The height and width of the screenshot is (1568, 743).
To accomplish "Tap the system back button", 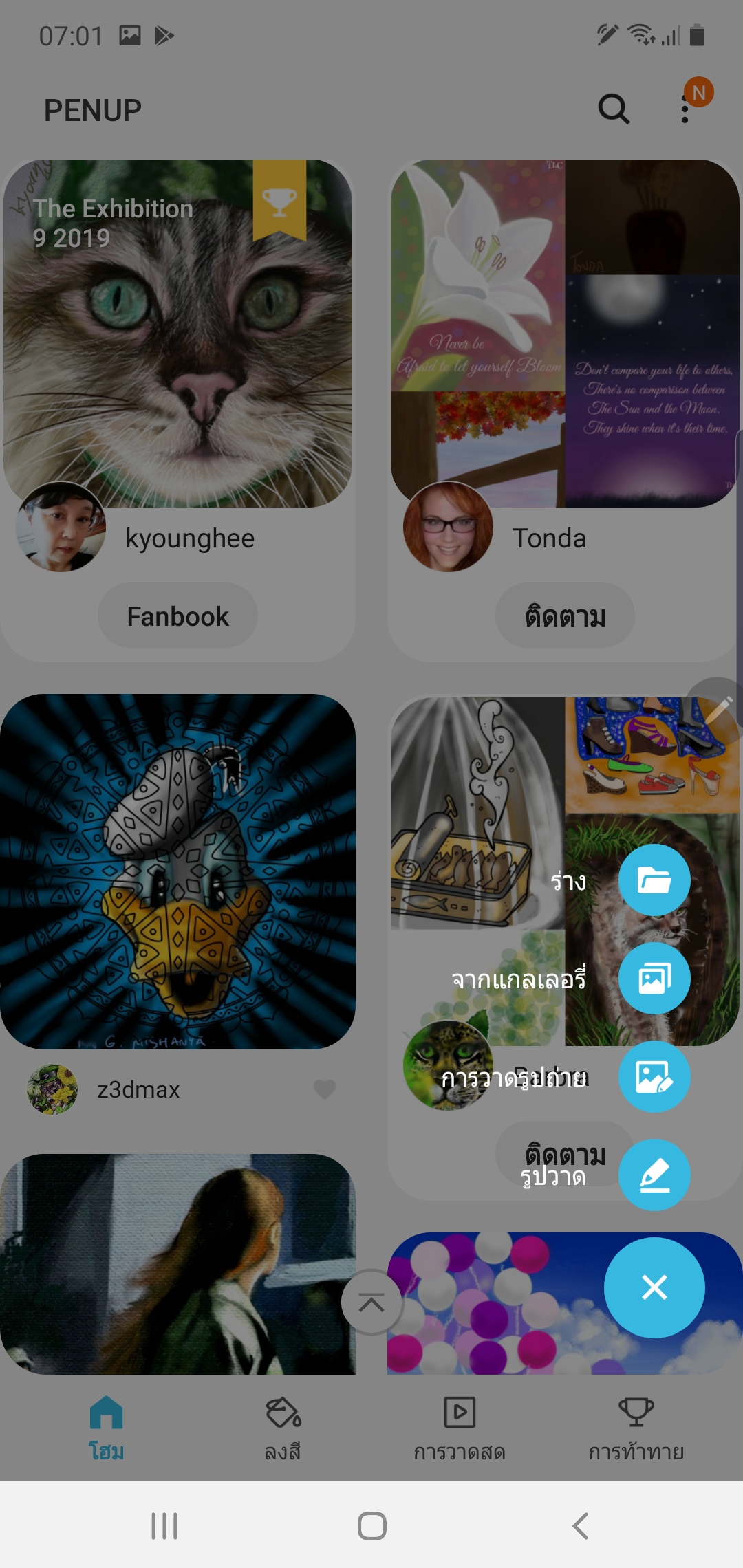I will (581, 1526).
